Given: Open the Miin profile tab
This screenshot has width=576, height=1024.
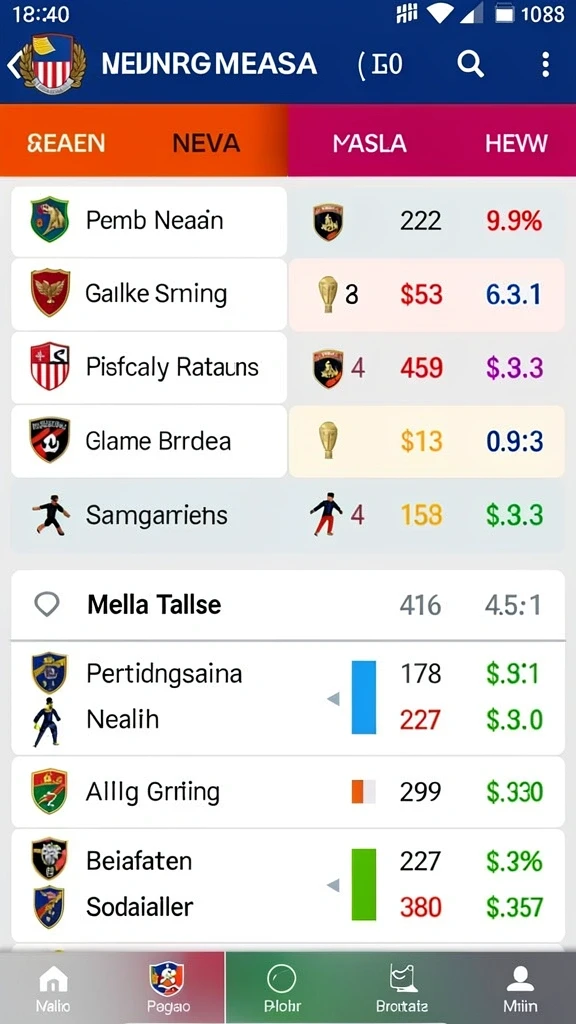Looking at the screenshot, I should coord(520,987).
